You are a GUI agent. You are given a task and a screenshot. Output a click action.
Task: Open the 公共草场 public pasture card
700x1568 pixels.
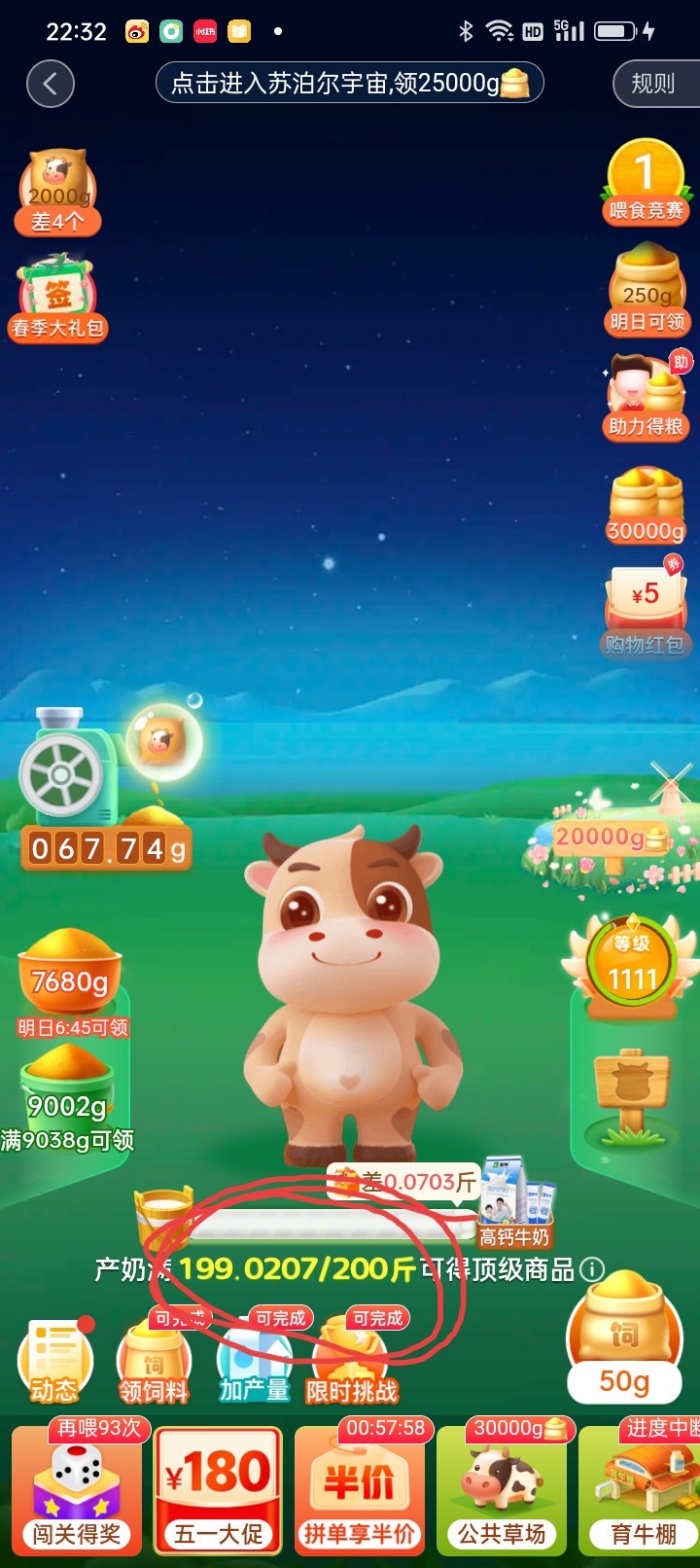point(502,1490)
